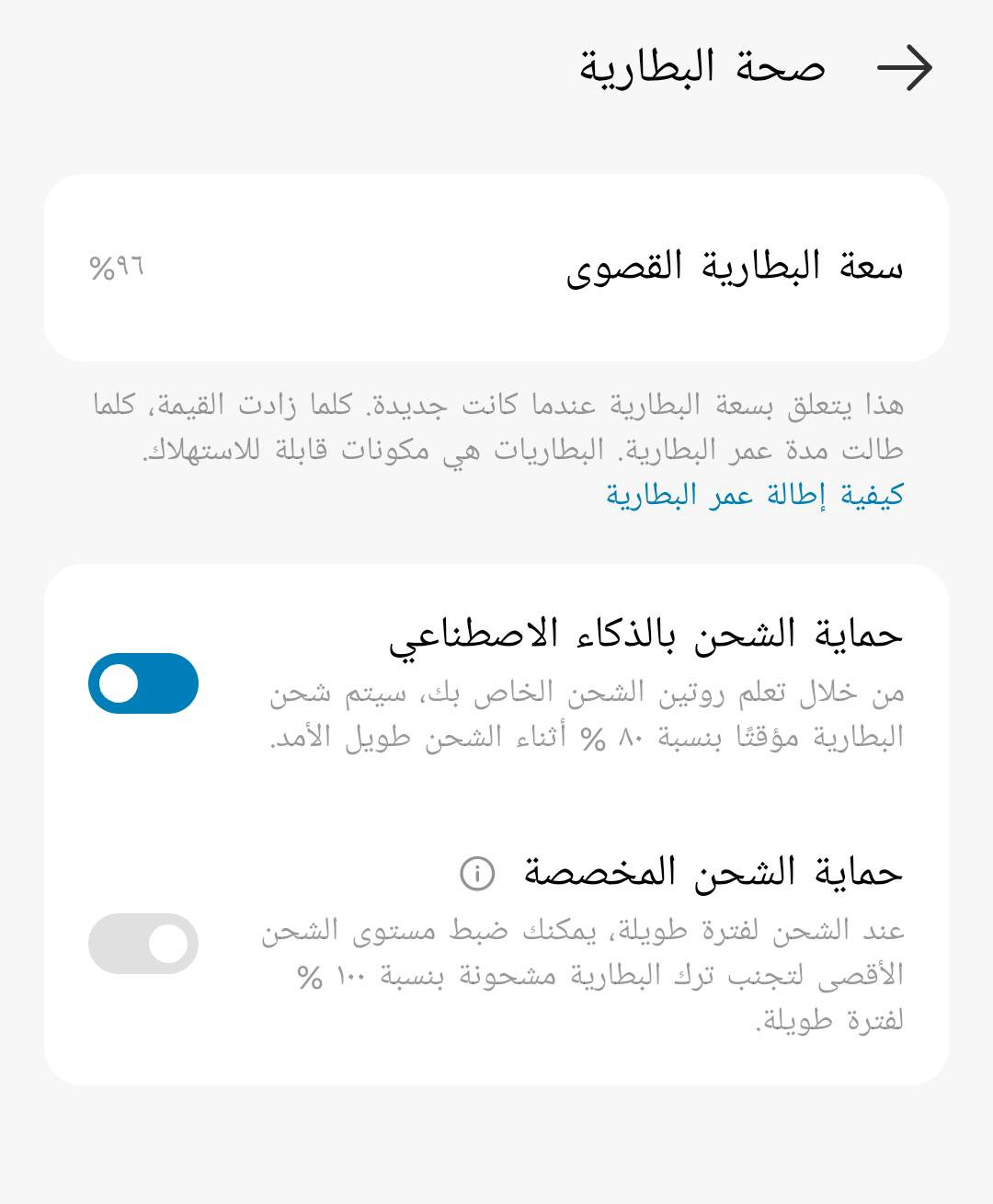Image resolution: width=993 pixels, height=1204 pixels.
Task: Expand the maximum battery capacity card
Action: 496,267
